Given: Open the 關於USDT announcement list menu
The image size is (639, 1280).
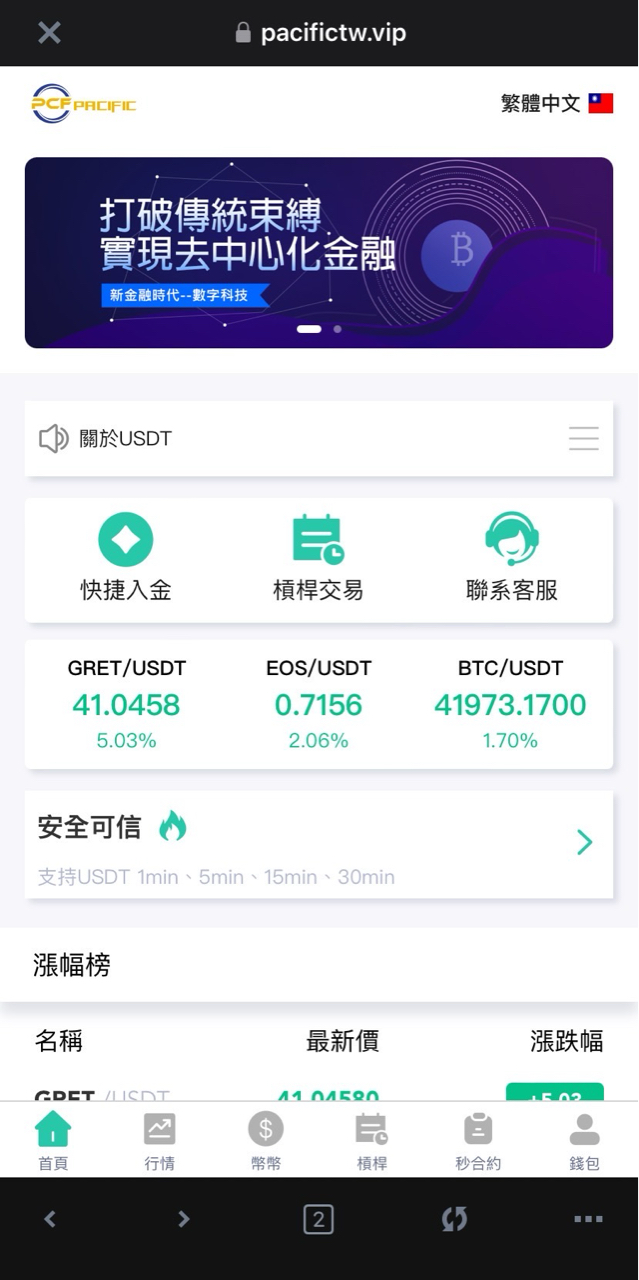Looking at the screenshot, I should tap(583, 438).
